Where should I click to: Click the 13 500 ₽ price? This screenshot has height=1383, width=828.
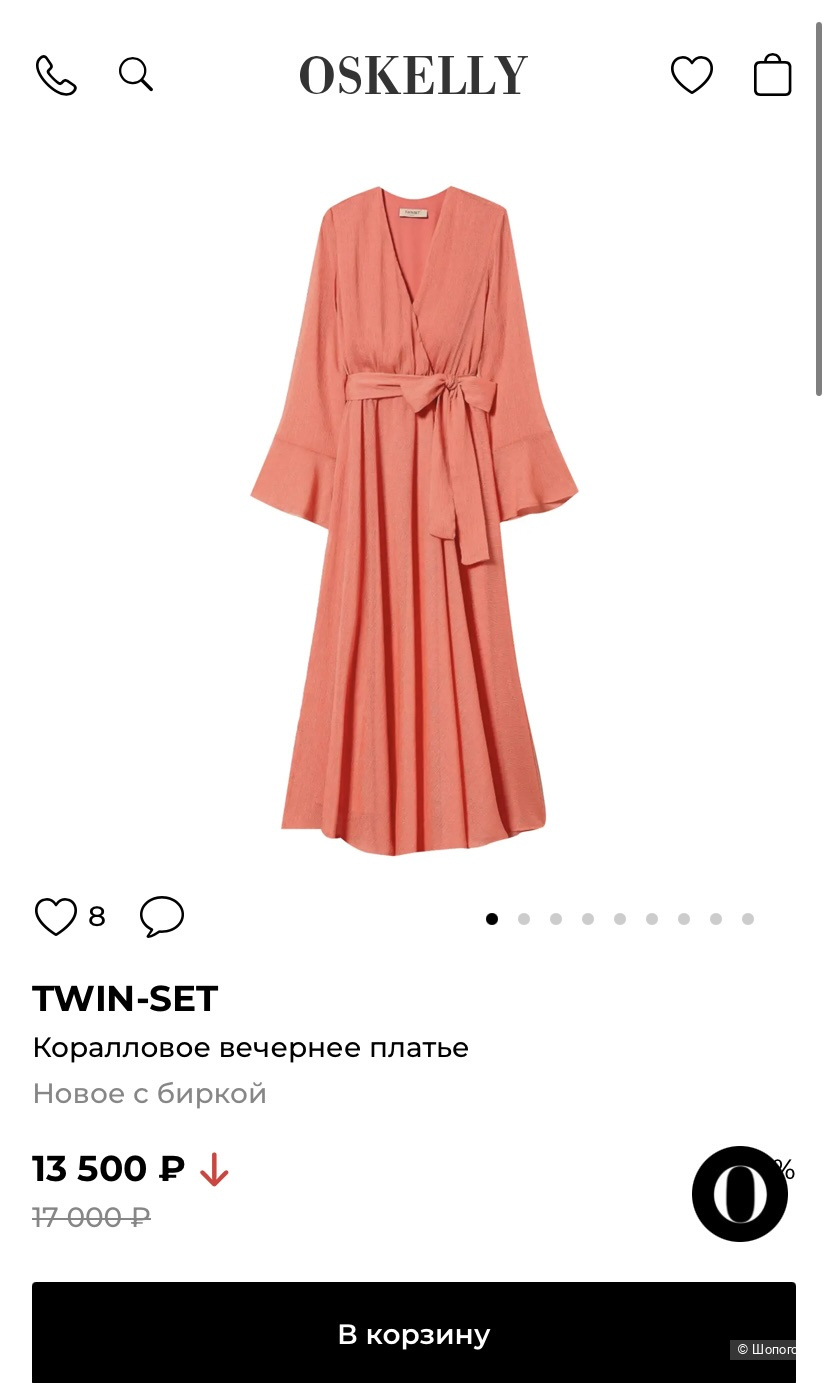(107, 1168)
